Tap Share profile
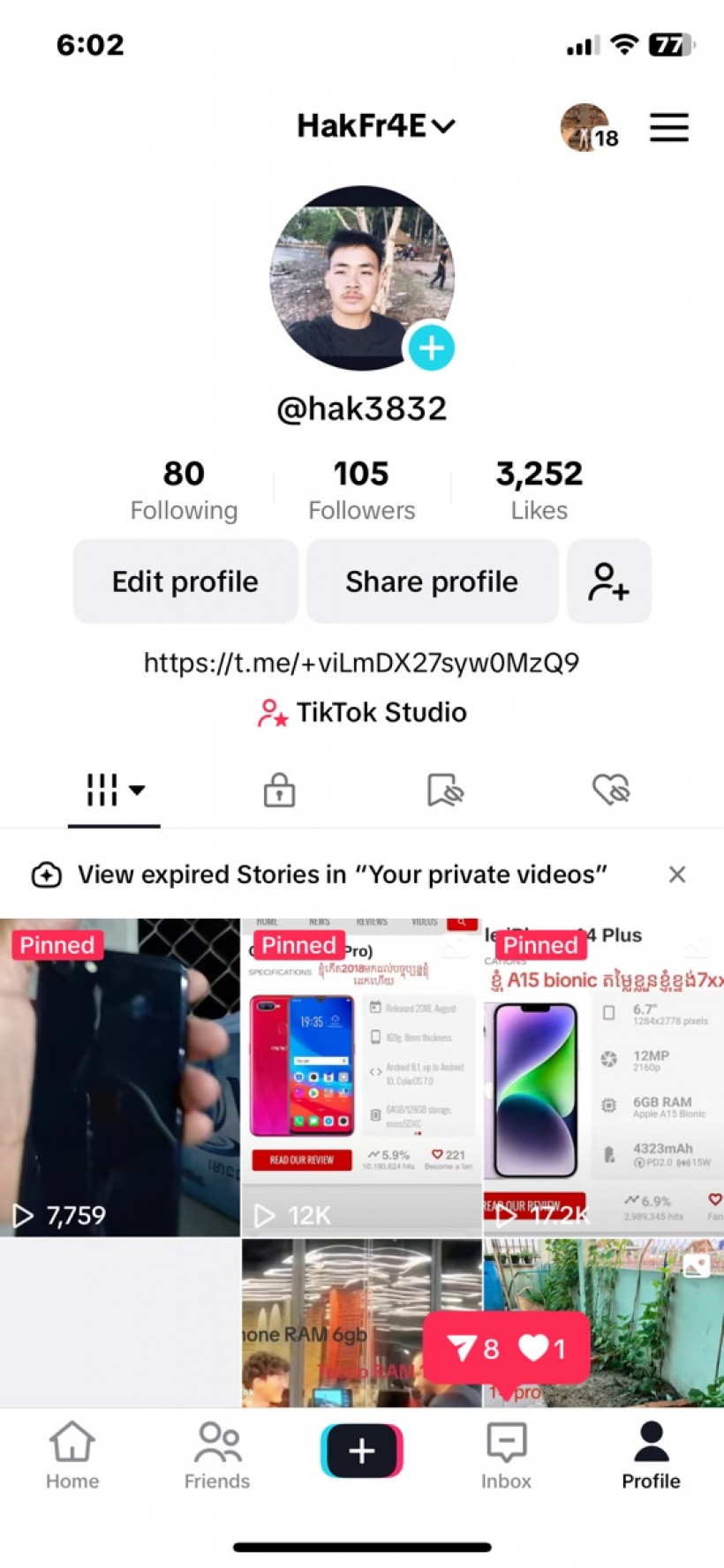This screenshot has height=1568, width=724. pyautogui.click(x=432, y=581)
